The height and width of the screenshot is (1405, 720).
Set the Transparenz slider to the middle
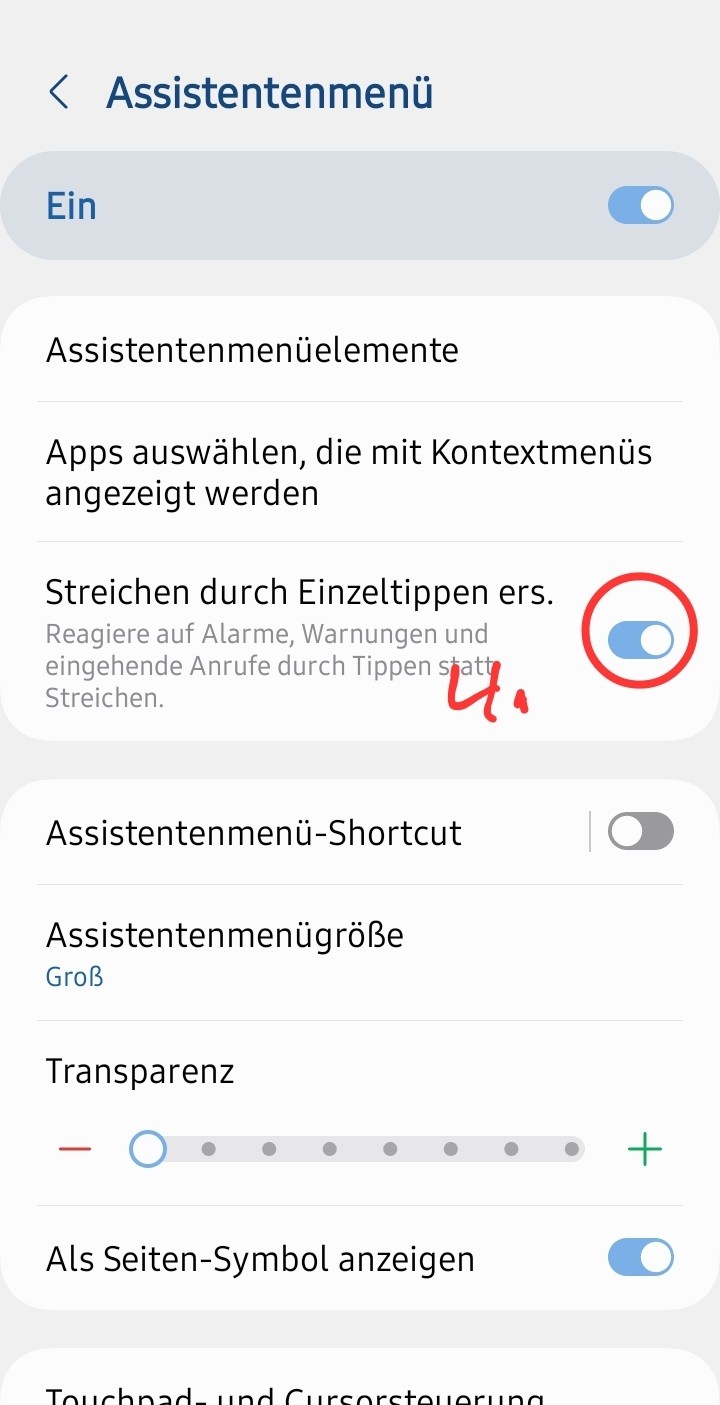[360, 1150]
